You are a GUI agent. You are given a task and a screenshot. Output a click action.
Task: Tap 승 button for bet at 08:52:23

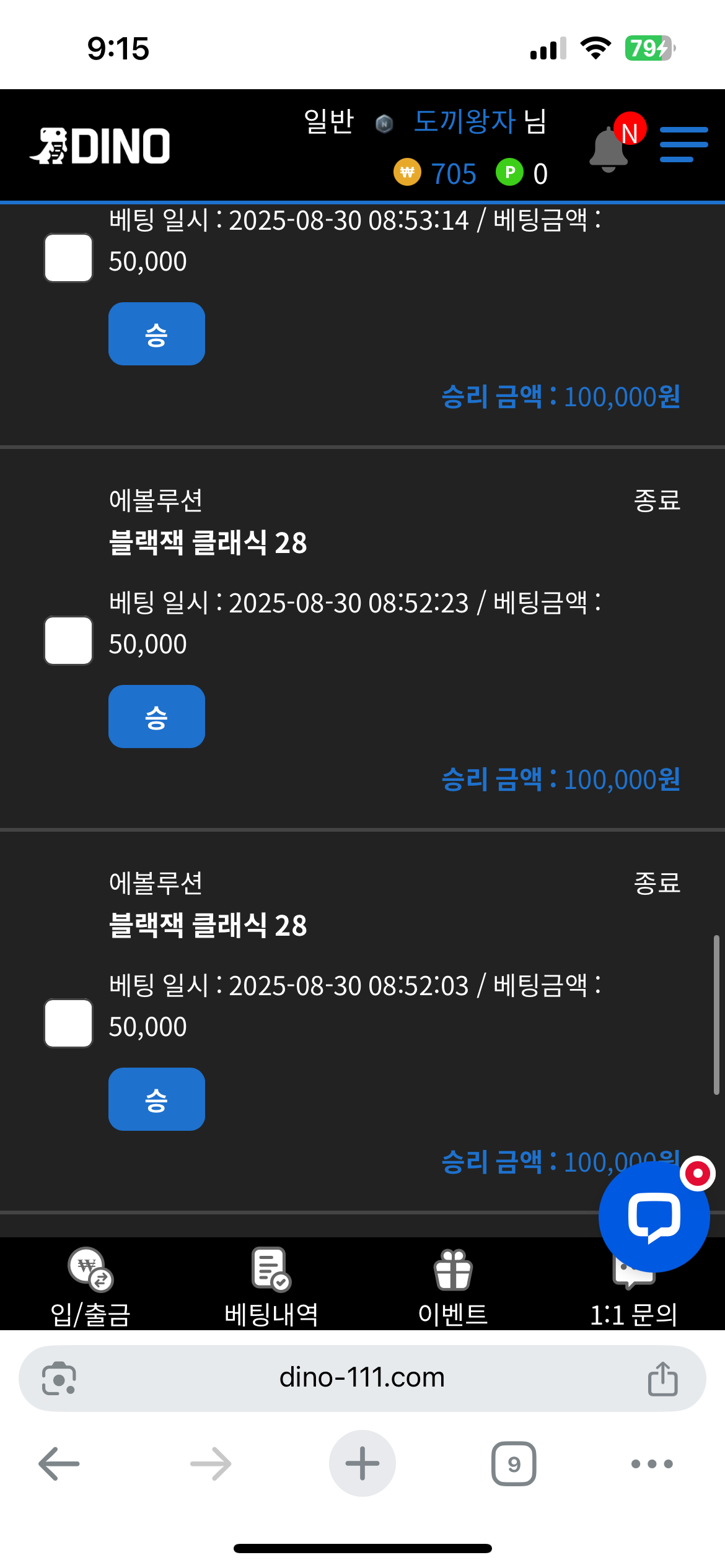click(157, 716)
